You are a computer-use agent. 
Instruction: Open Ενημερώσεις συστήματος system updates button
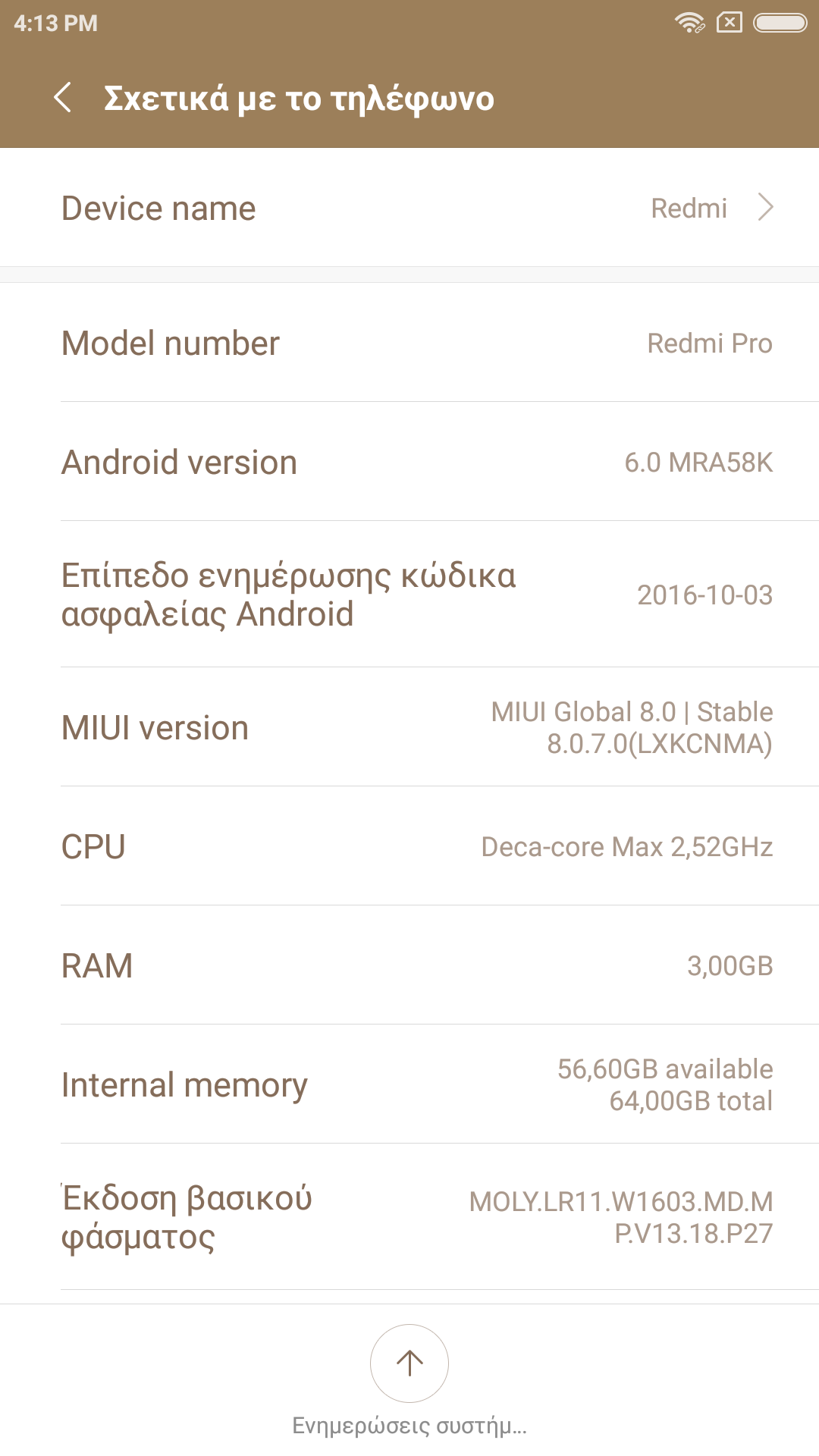(x=409, y=1380)
